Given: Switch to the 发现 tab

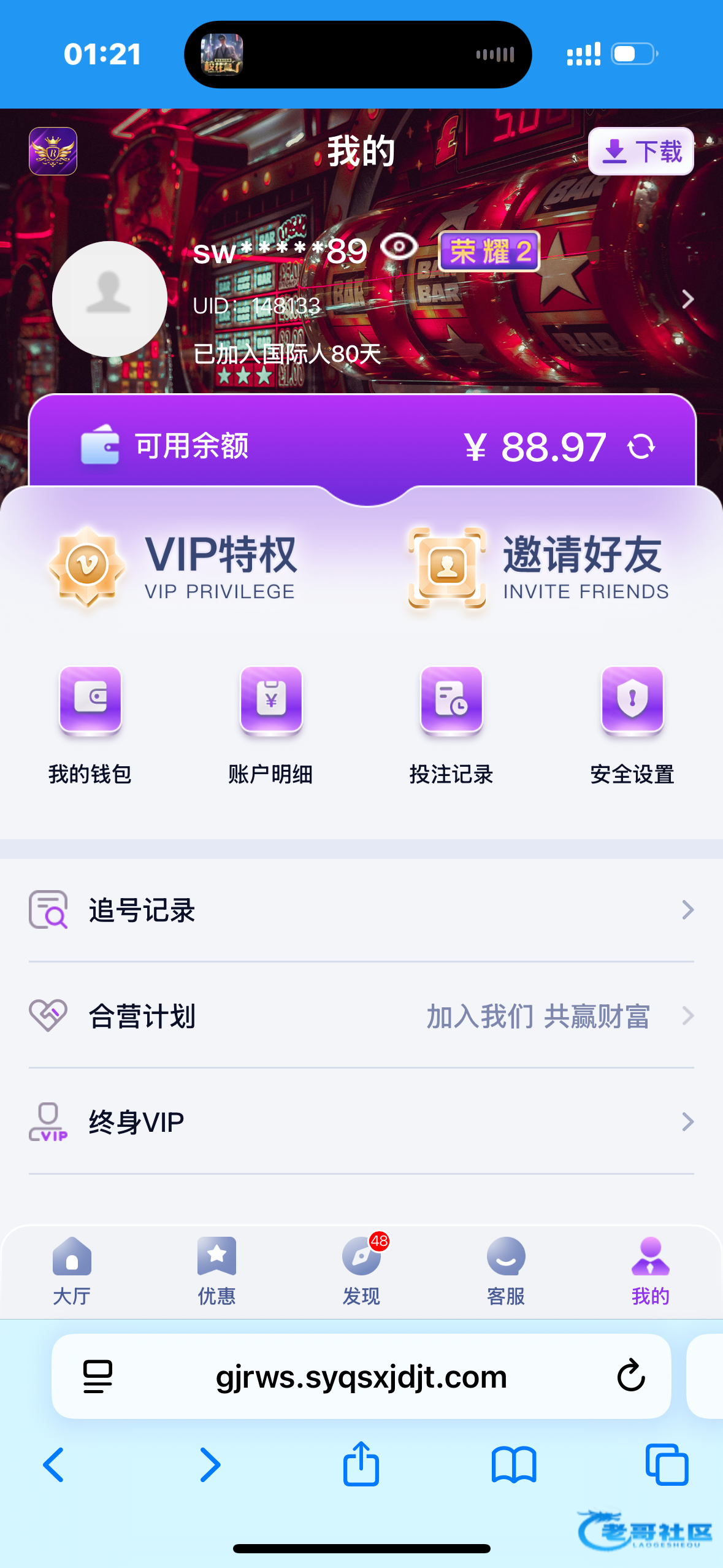Looking at the screenshot, I should click(361, 1271).
